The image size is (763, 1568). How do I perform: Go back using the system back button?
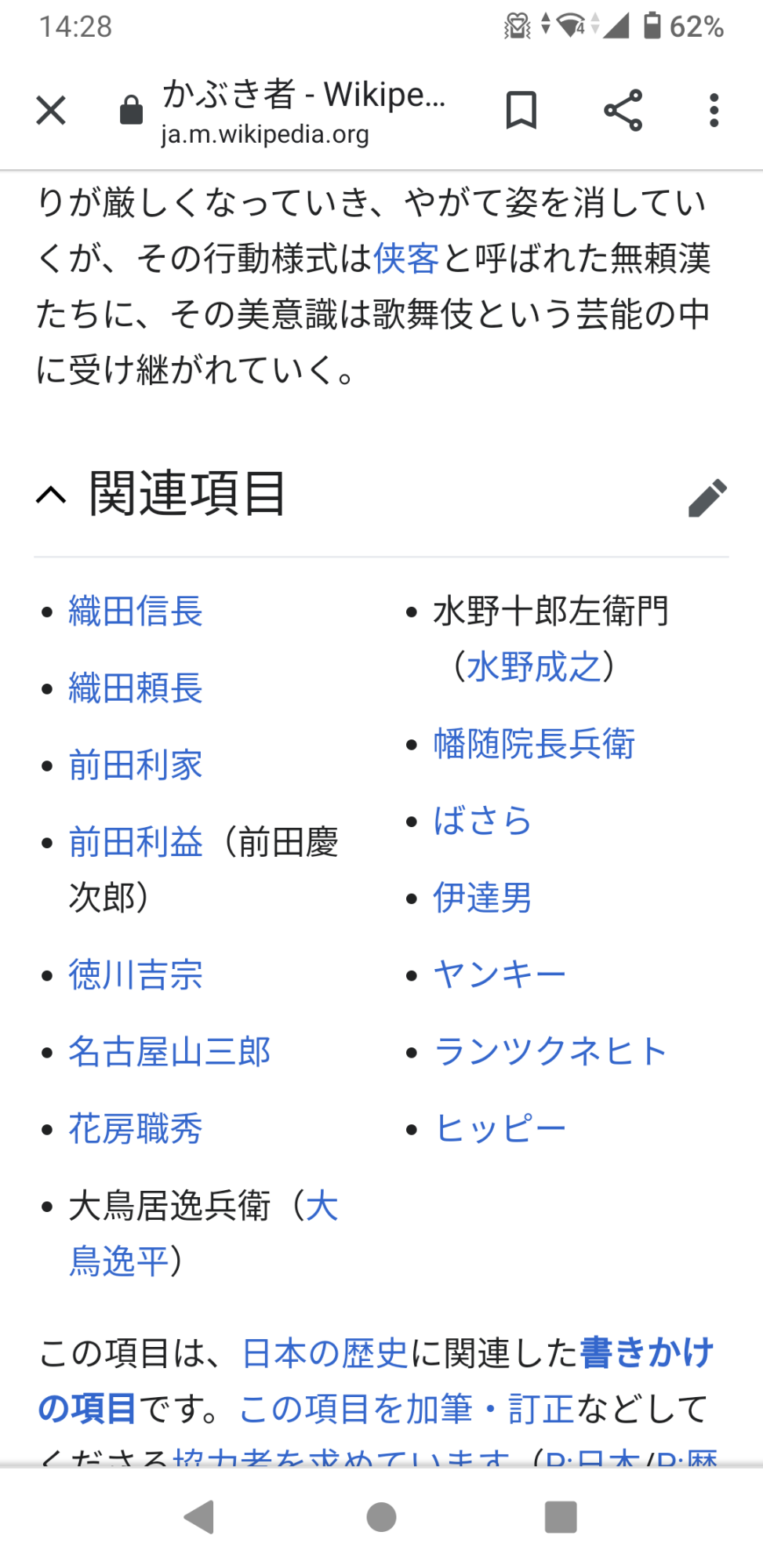pyautogui.click(x=200, y=1517)
